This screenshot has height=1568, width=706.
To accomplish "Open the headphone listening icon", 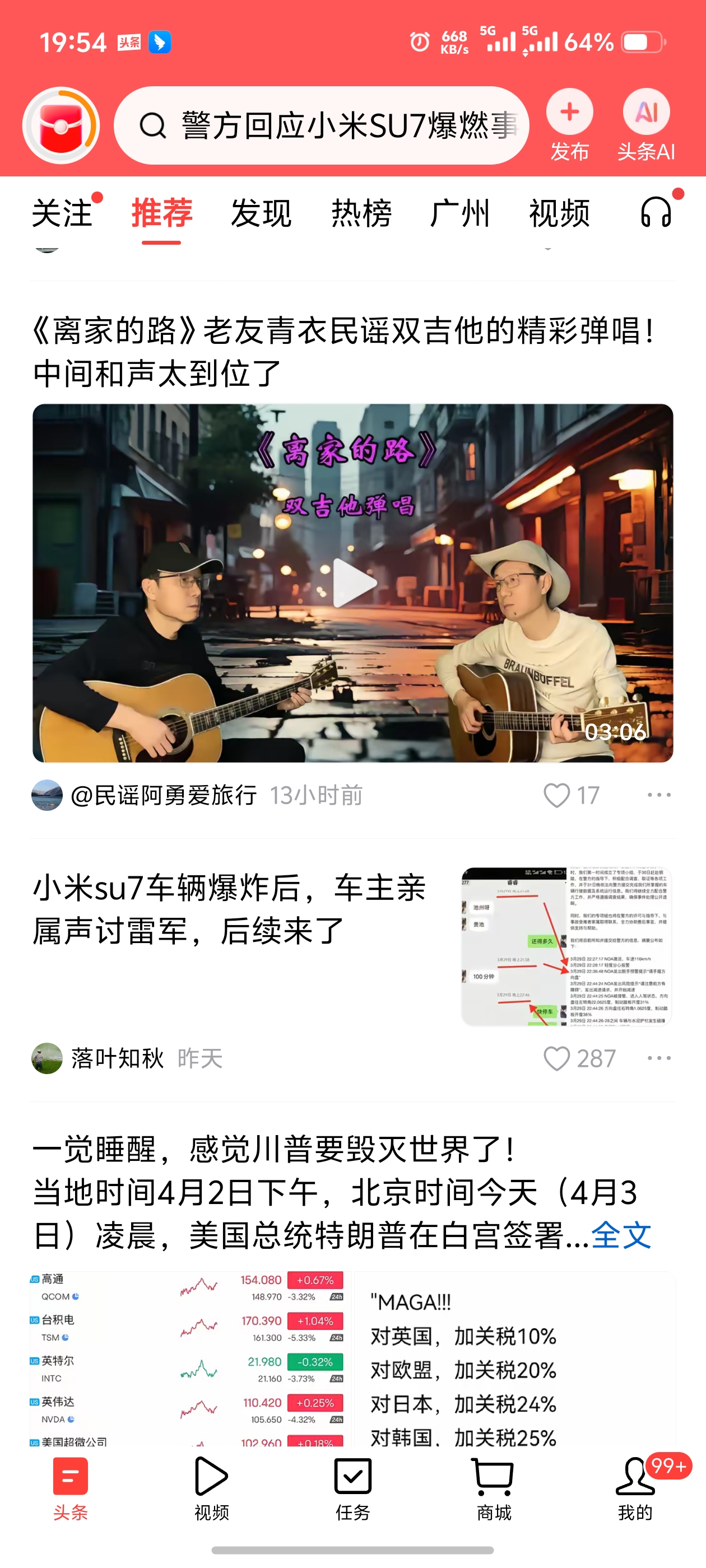I will [656, 213].
